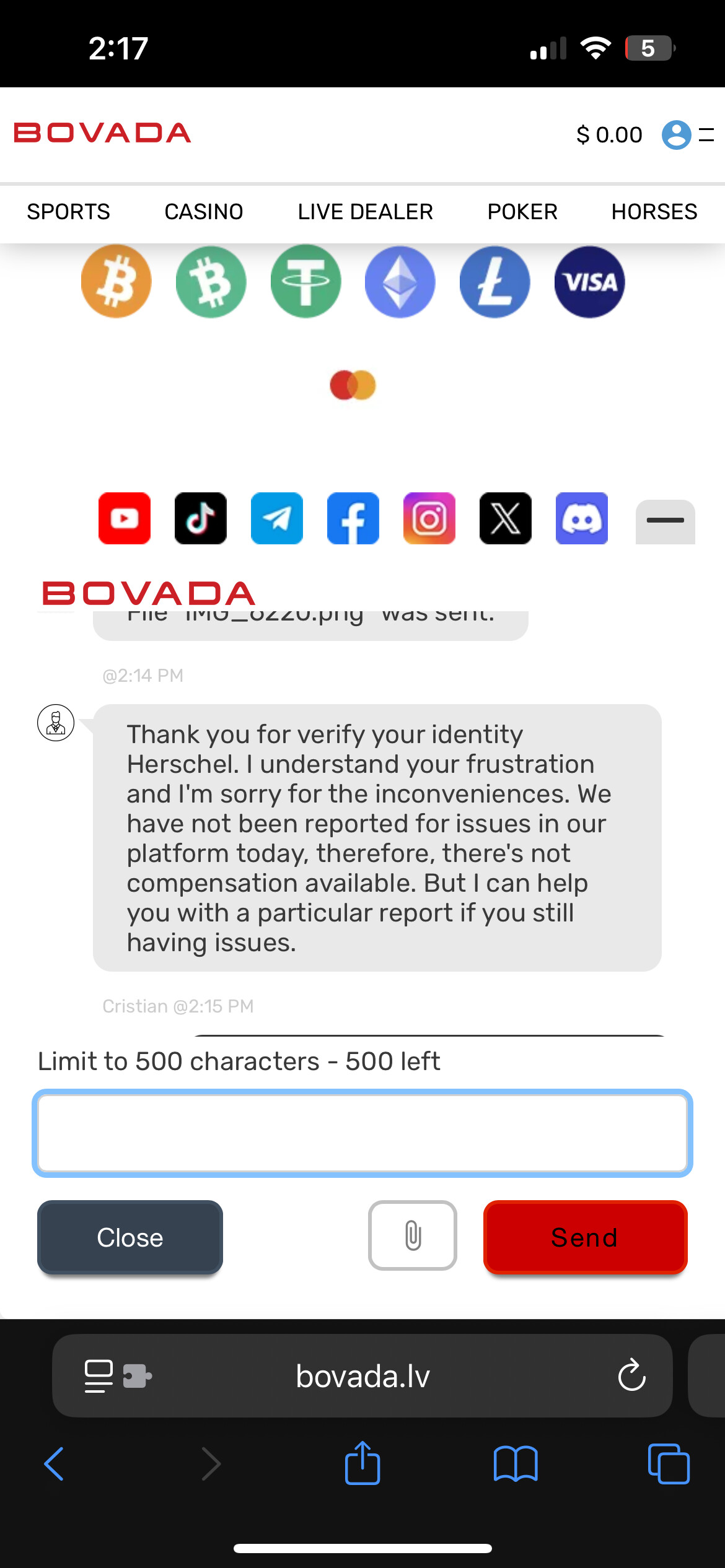Switch to the Casino tab
The image size is (725, 1568).
click(203, 212)
